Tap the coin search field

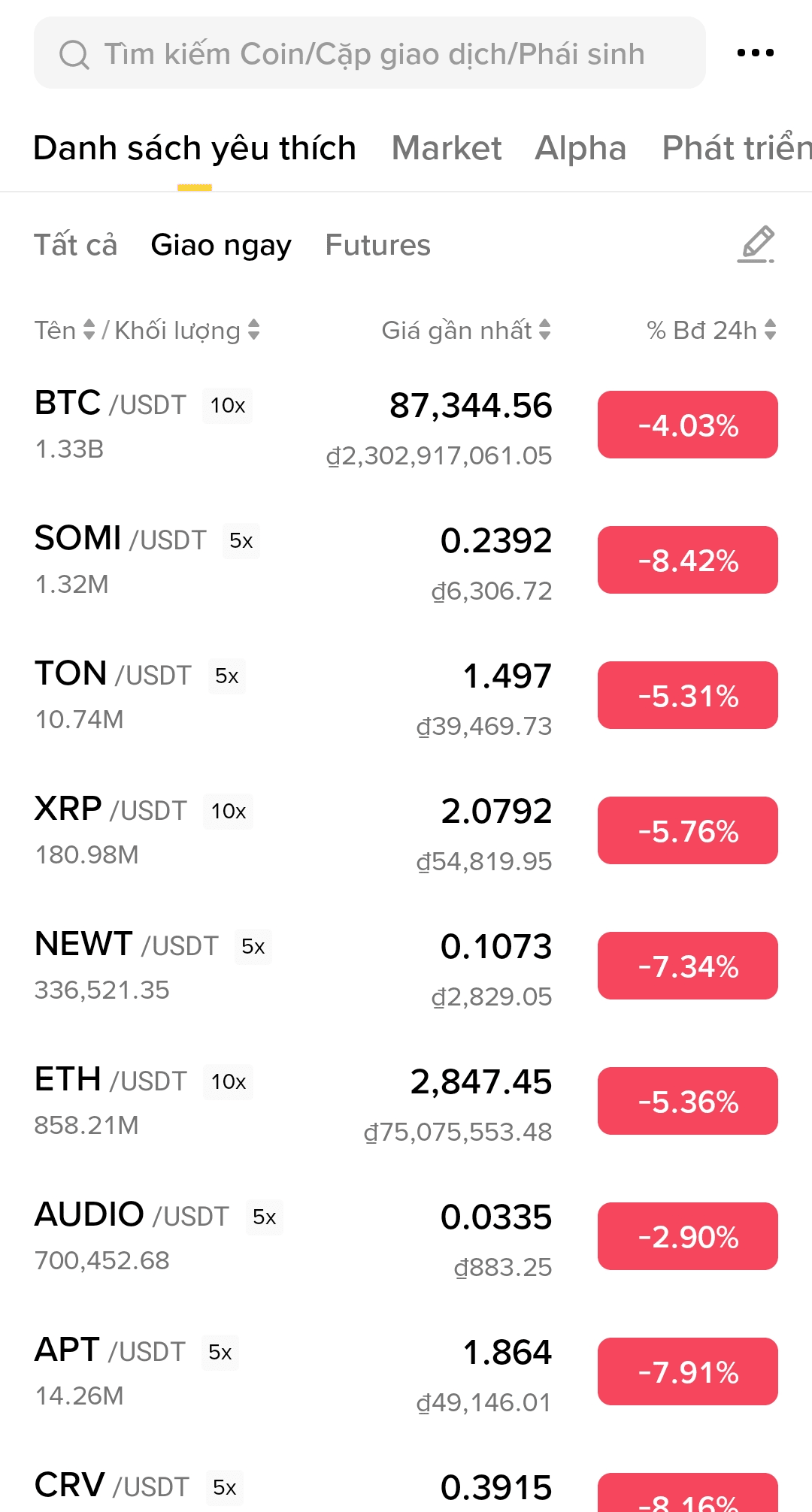point(368,53)
